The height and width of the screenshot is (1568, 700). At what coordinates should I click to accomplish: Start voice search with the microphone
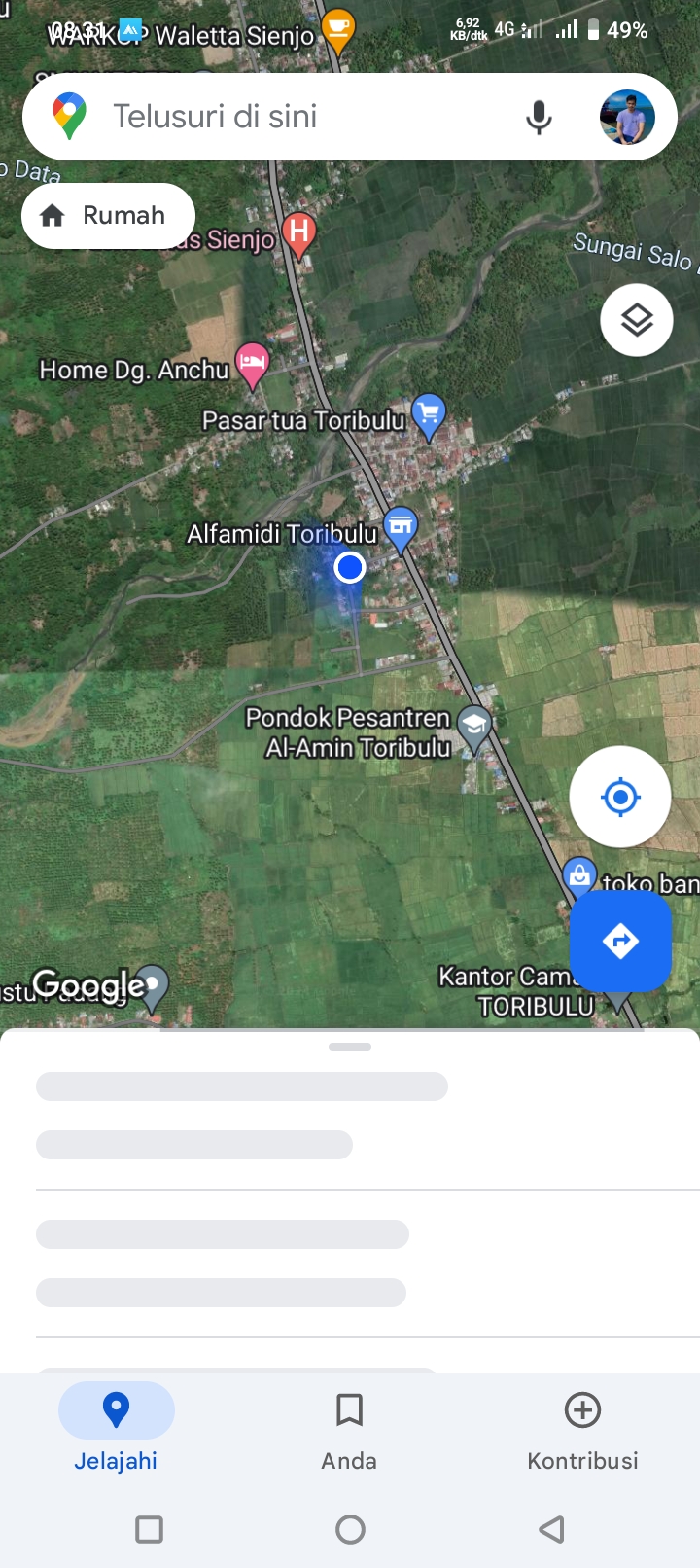point(539,118)
